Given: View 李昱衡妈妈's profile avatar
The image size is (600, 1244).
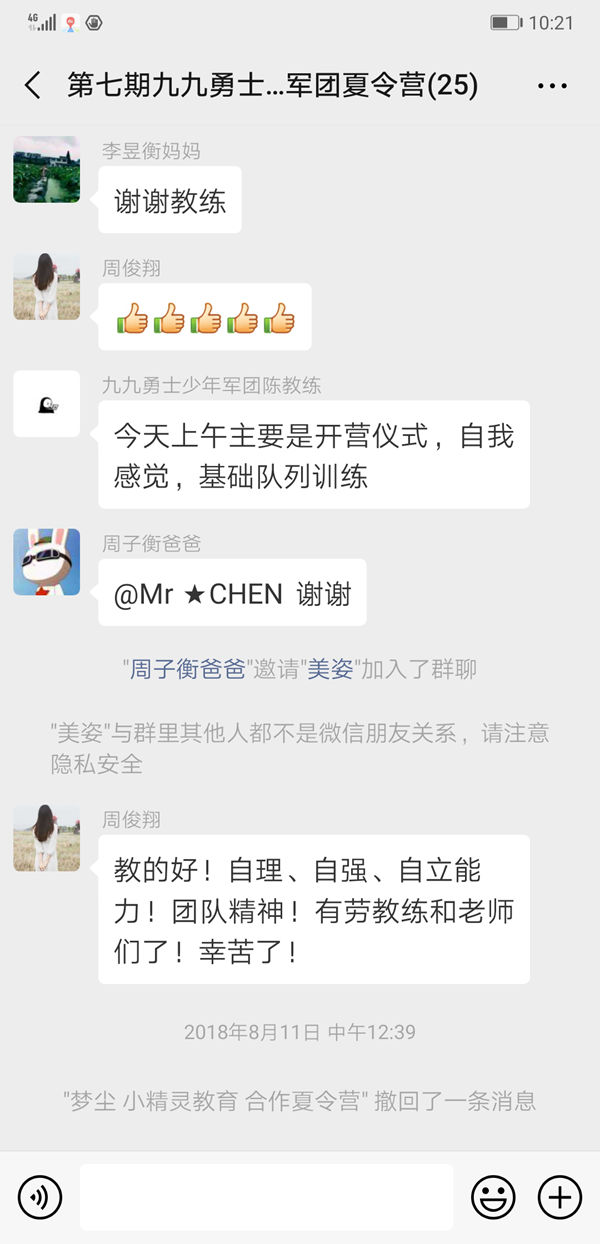Looking at the screenshot, I should click(x=46, y=169).
